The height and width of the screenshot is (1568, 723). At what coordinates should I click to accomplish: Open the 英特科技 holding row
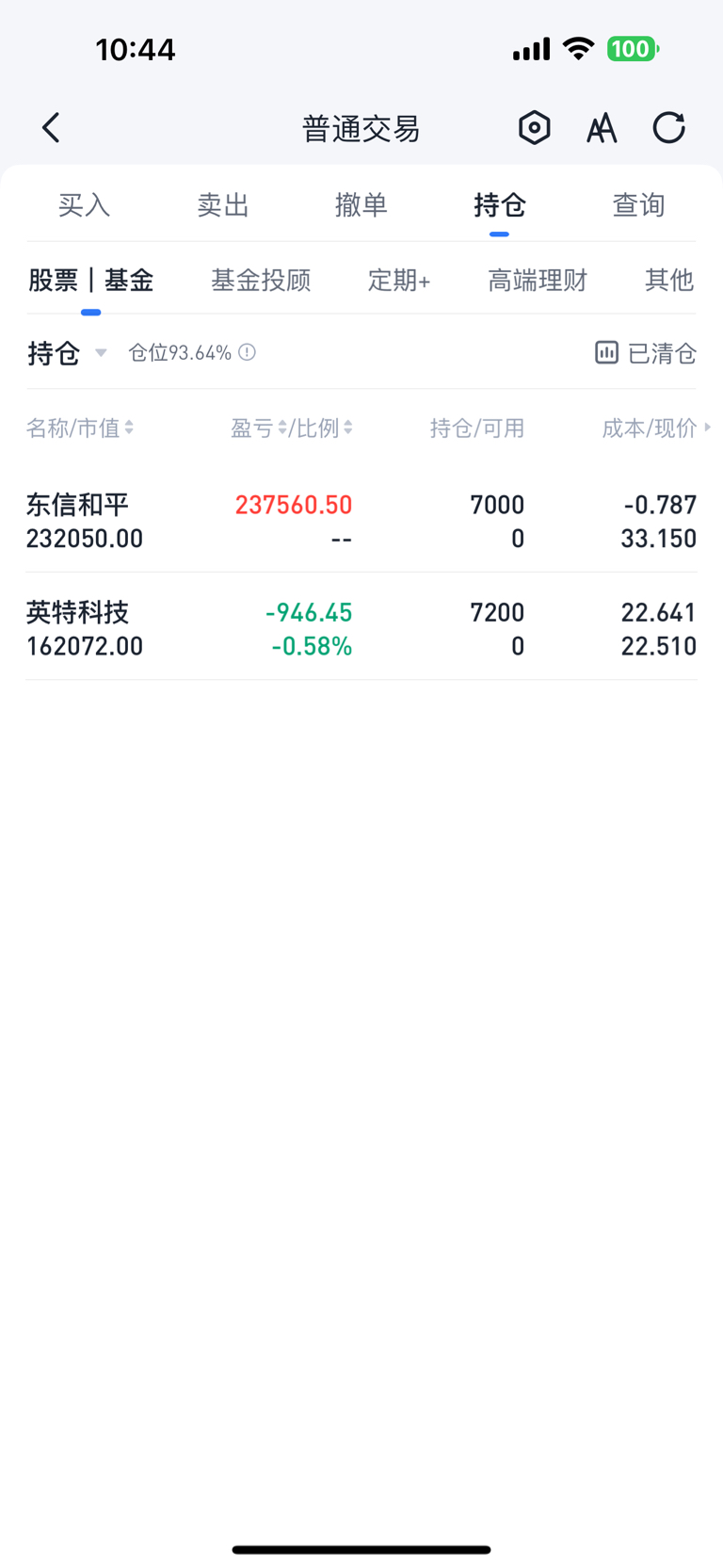click(x=361, y=628)
